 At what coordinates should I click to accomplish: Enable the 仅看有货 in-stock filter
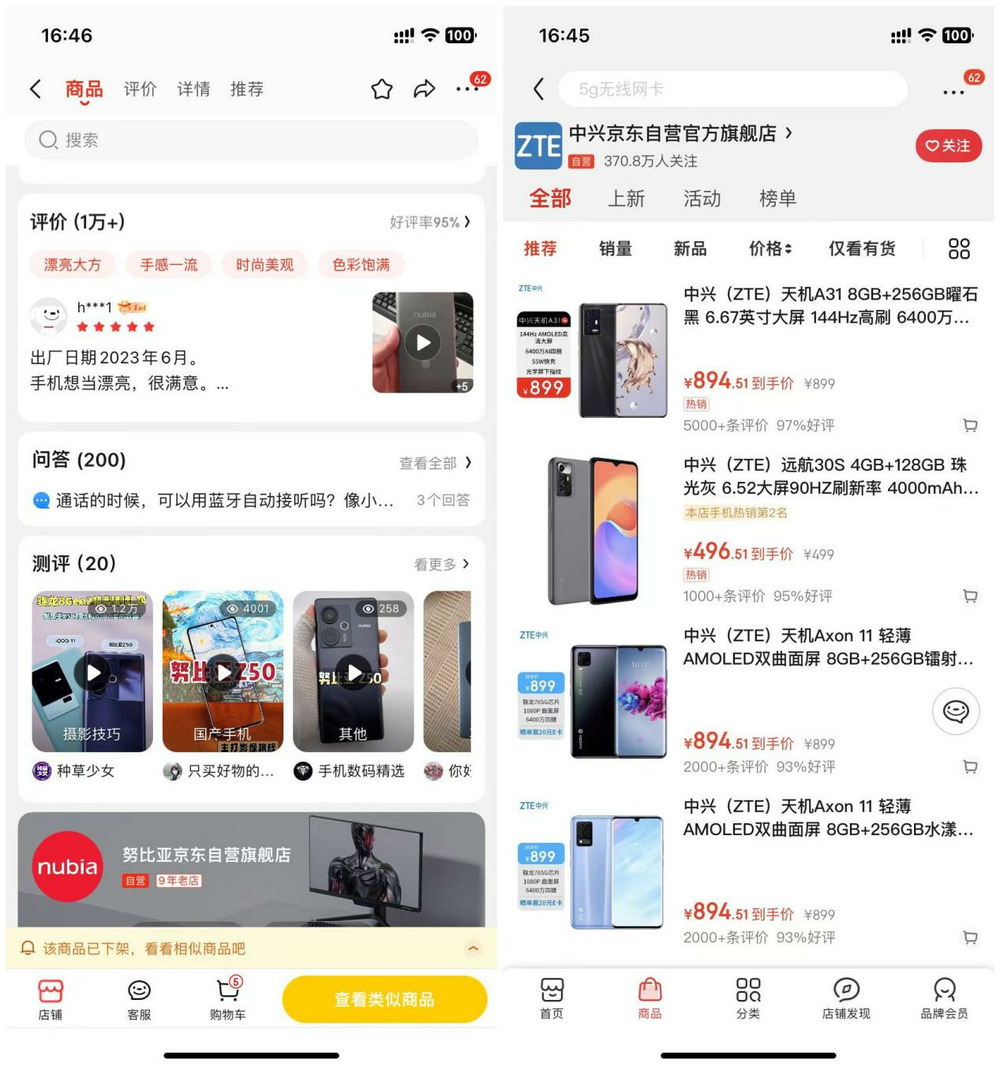pos(862,248)
